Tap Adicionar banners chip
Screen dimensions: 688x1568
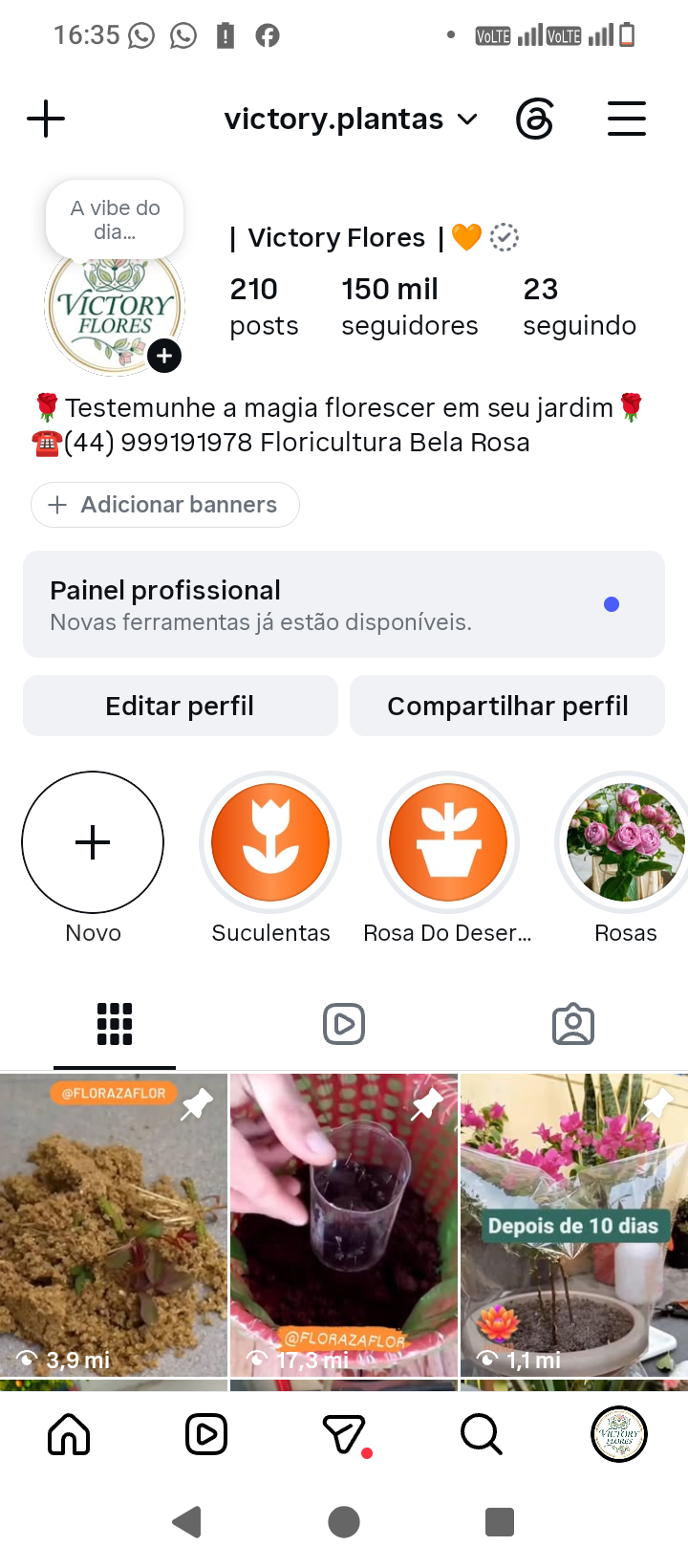[x=165, y=505]
